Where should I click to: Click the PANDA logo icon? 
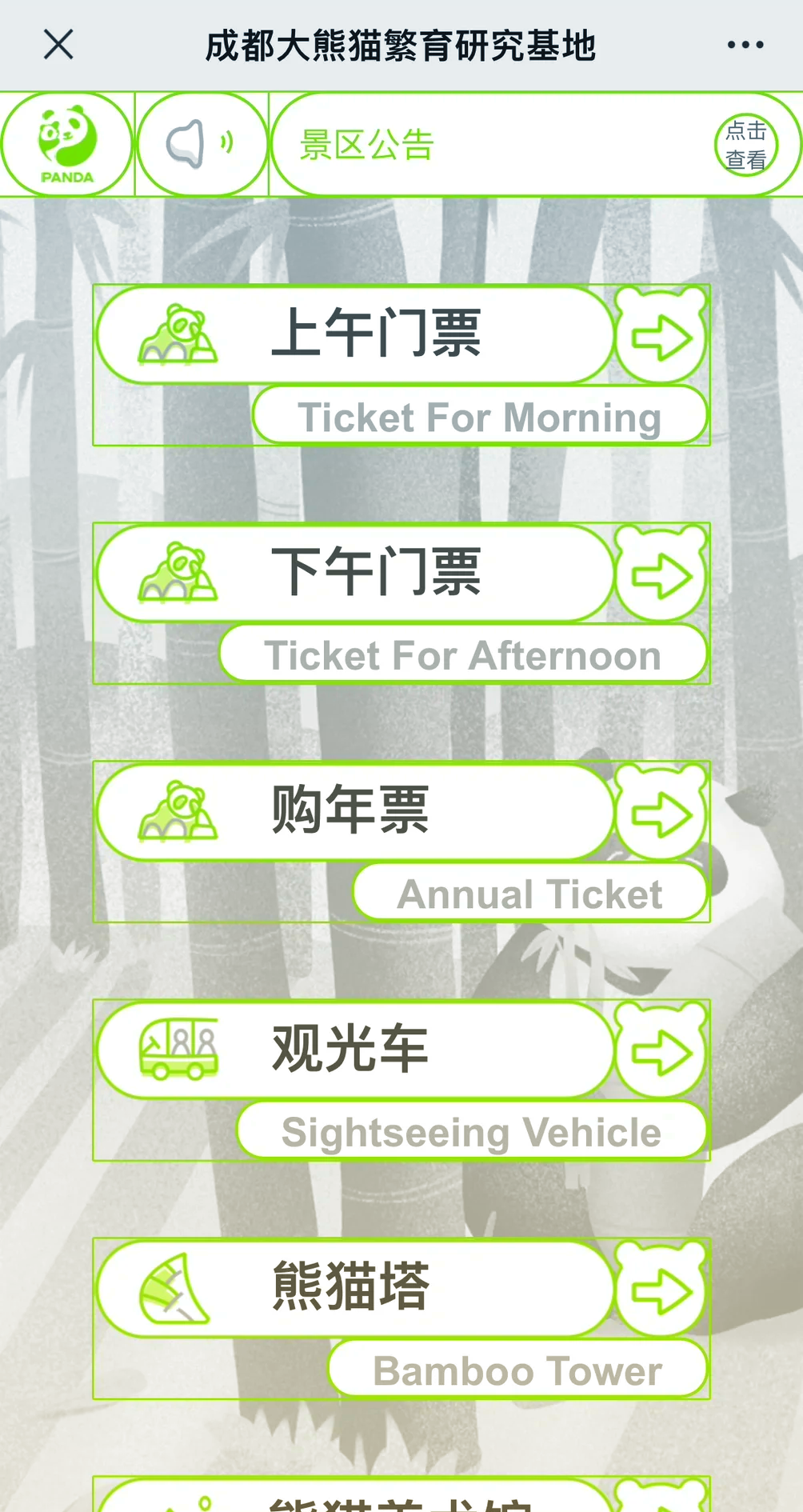point(67,142)
